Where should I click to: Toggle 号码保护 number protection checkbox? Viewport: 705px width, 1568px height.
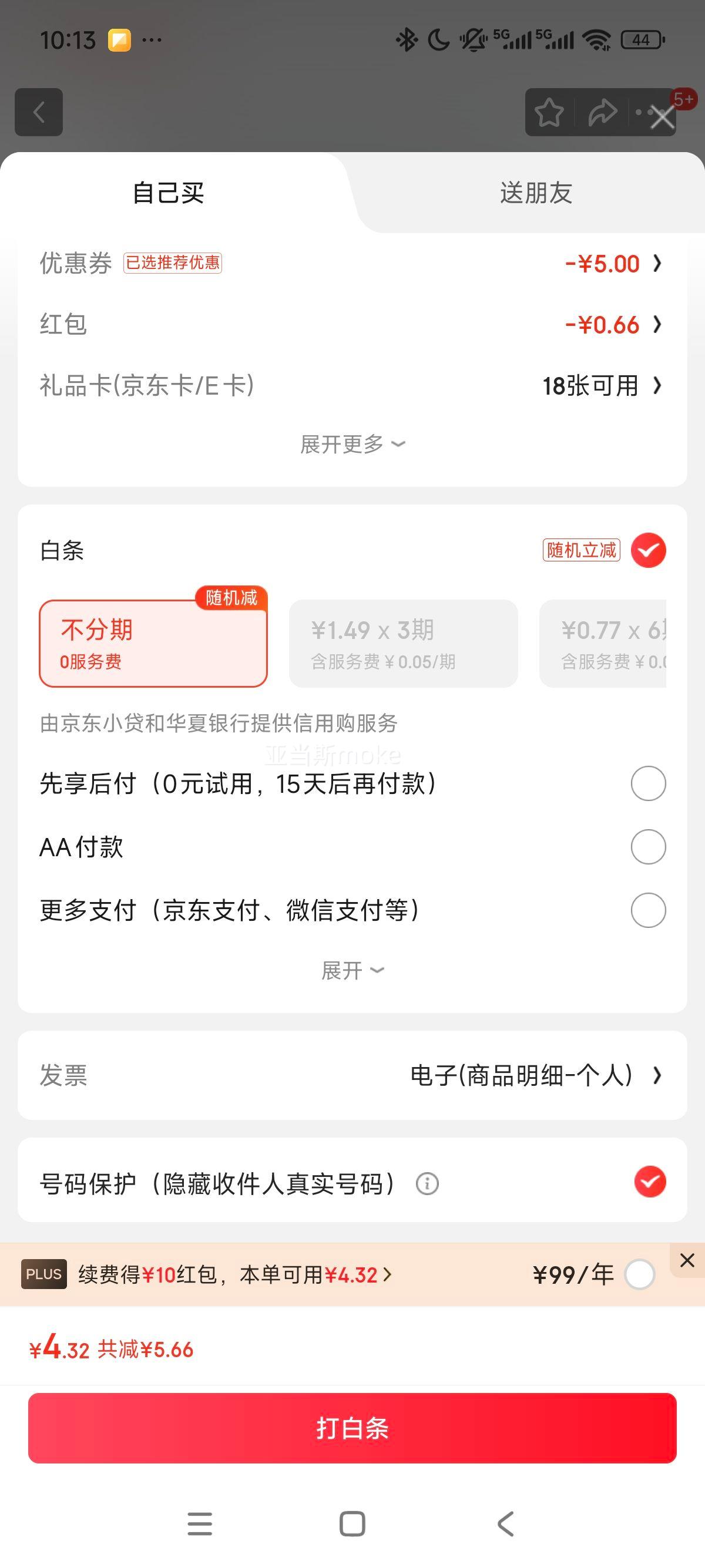[x=650, y=1182]
